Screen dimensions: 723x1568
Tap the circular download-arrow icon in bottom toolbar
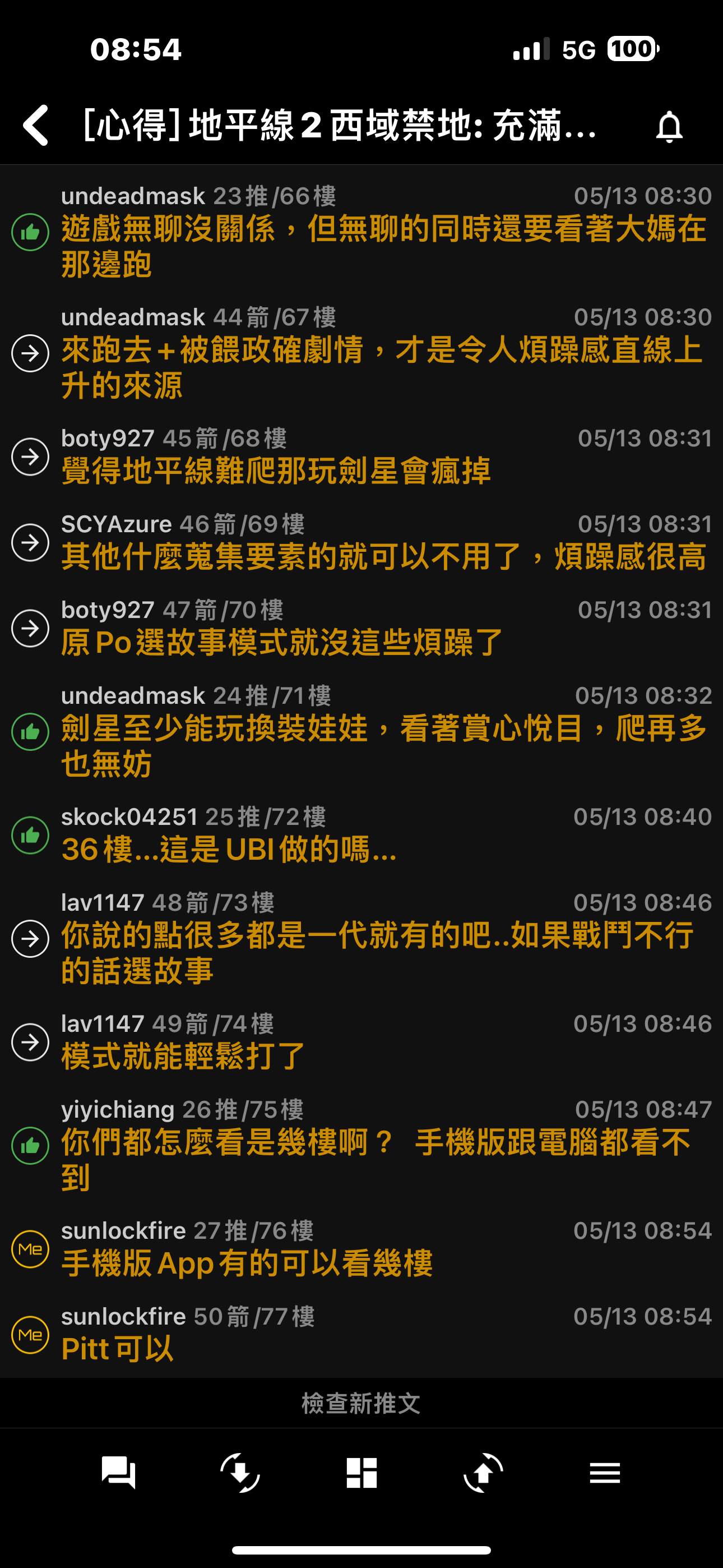coord(240,1473)
